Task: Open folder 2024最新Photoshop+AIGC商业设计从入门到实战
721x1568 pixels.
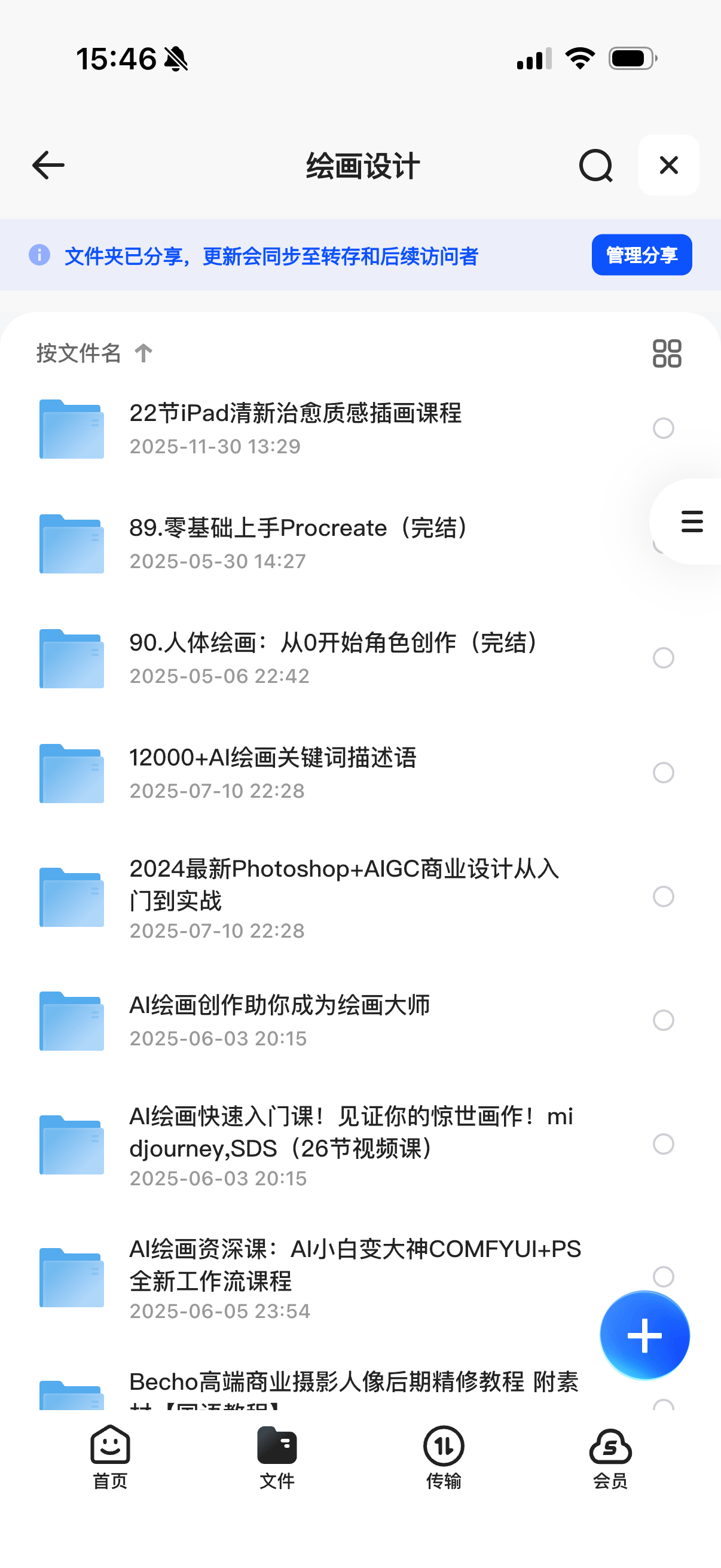Action: point(344,896)
